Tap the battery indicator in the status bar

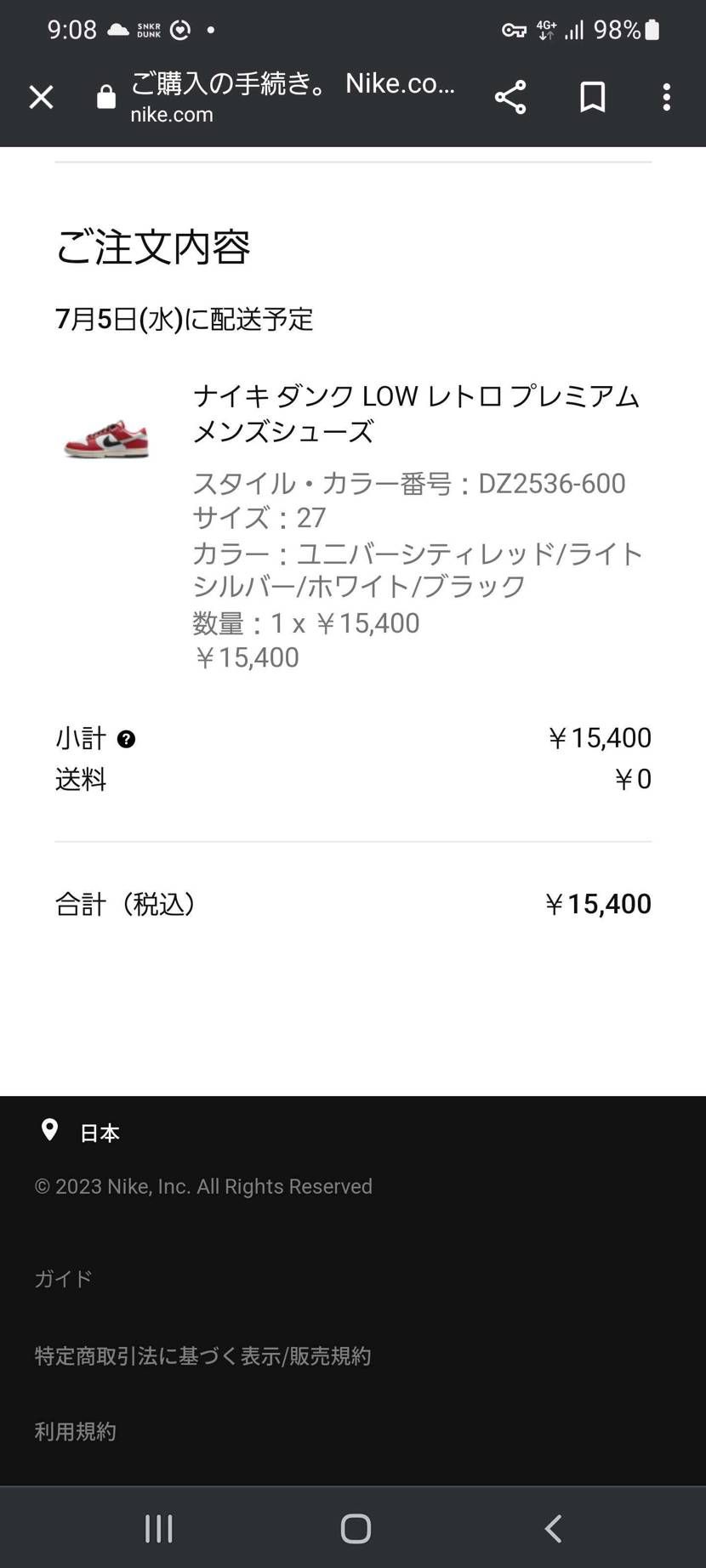pos(650,30)
